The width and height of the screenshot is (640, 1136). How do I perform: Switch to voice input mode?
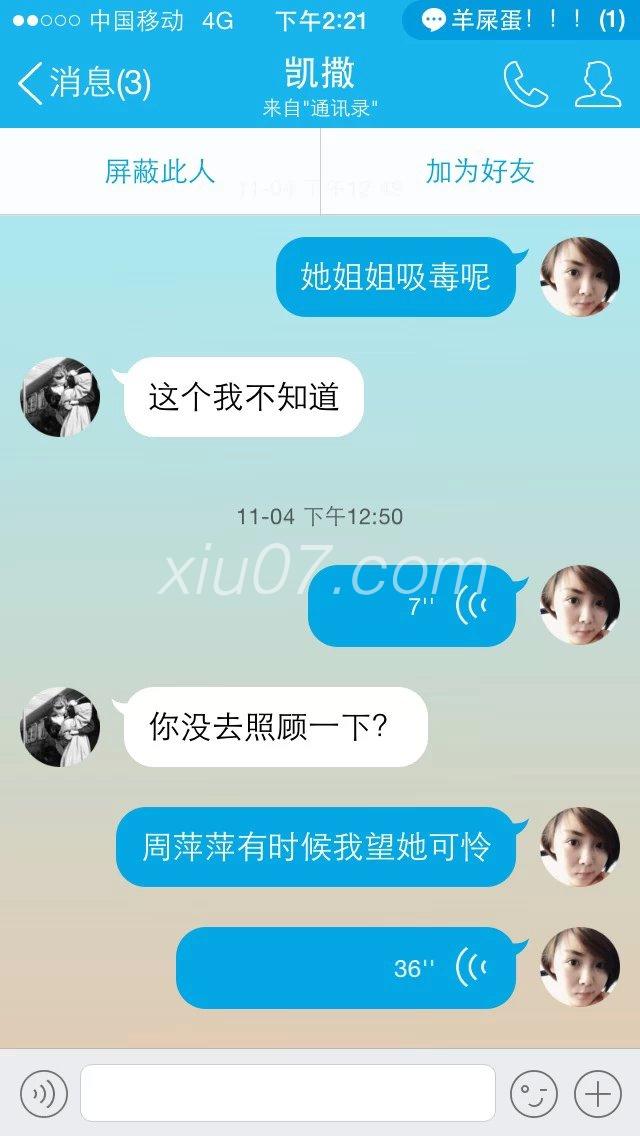click(x=44, y=1093)
